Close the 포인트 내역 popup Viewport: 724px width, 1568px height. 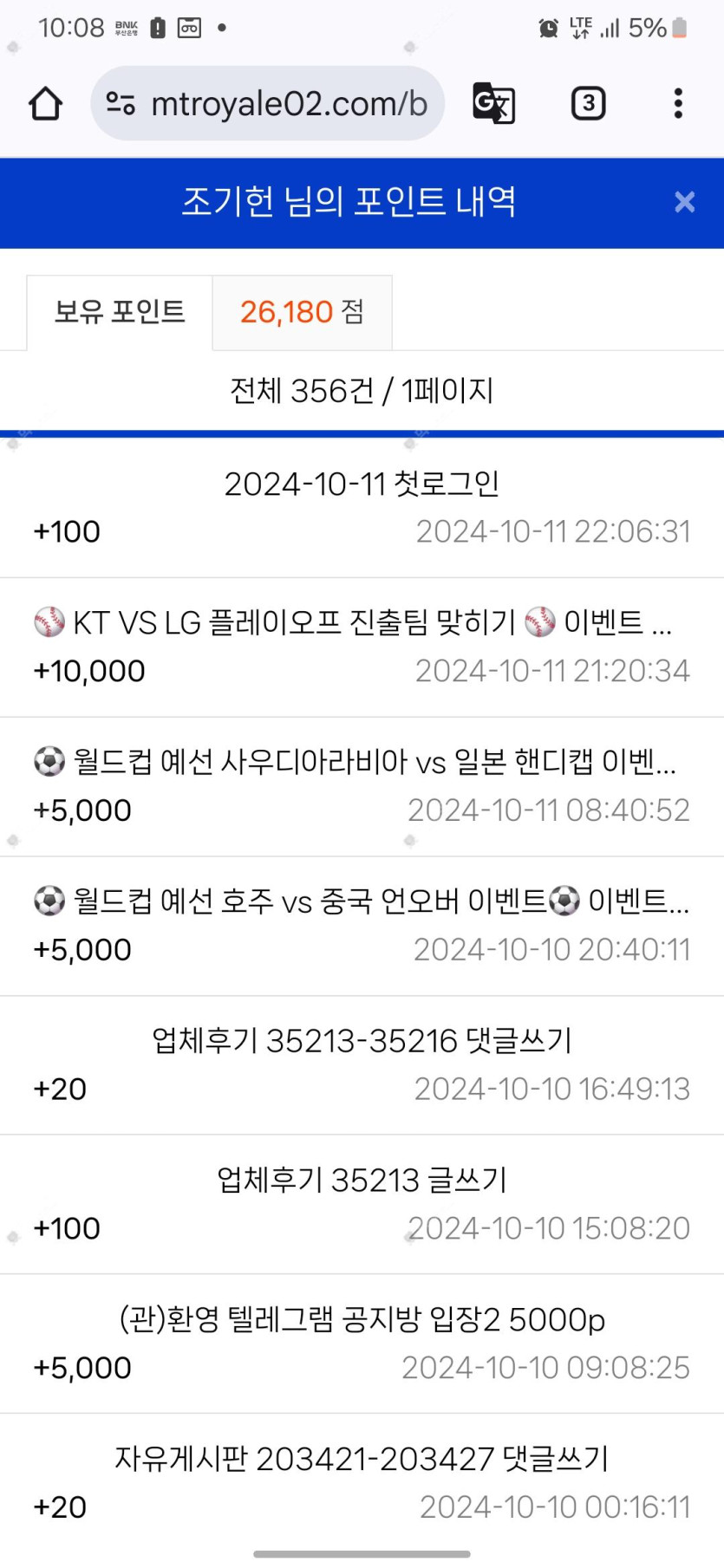(684, 202)
